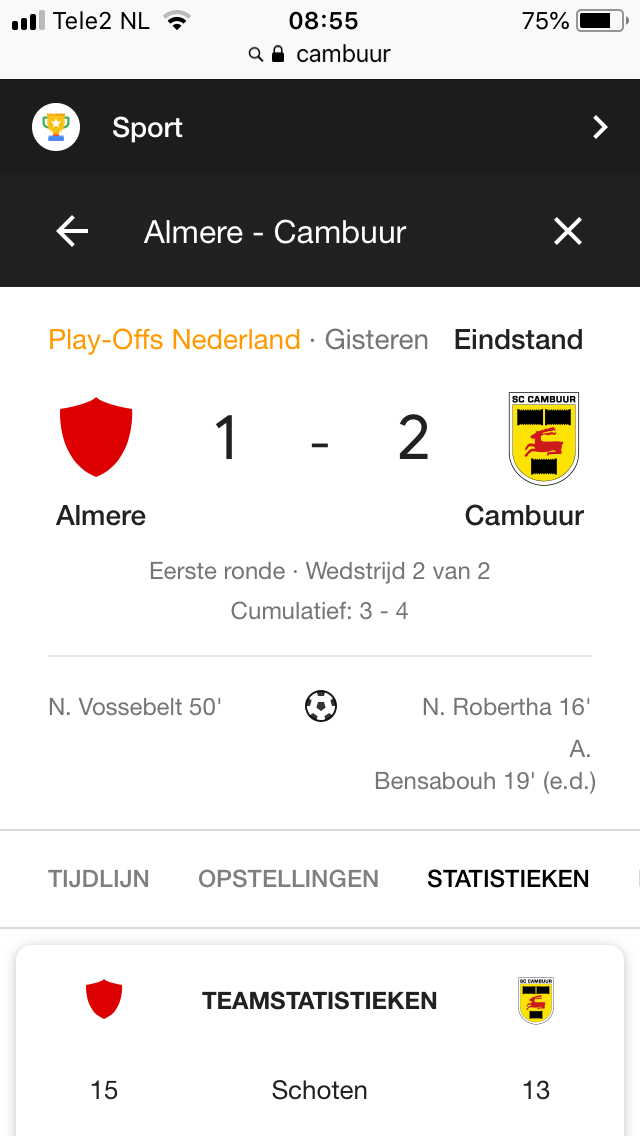The height and width of the screenshot is (1136, 640).
Task: Open the Sport section chevron
Action: [x=599, y=128]
